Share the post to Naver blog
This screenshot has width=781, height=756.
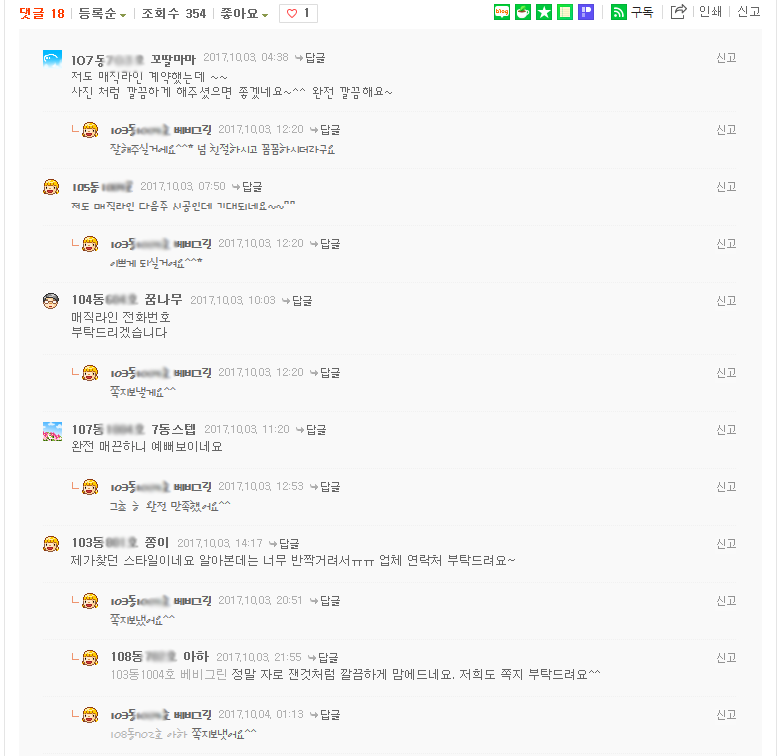tap(502, 12)
